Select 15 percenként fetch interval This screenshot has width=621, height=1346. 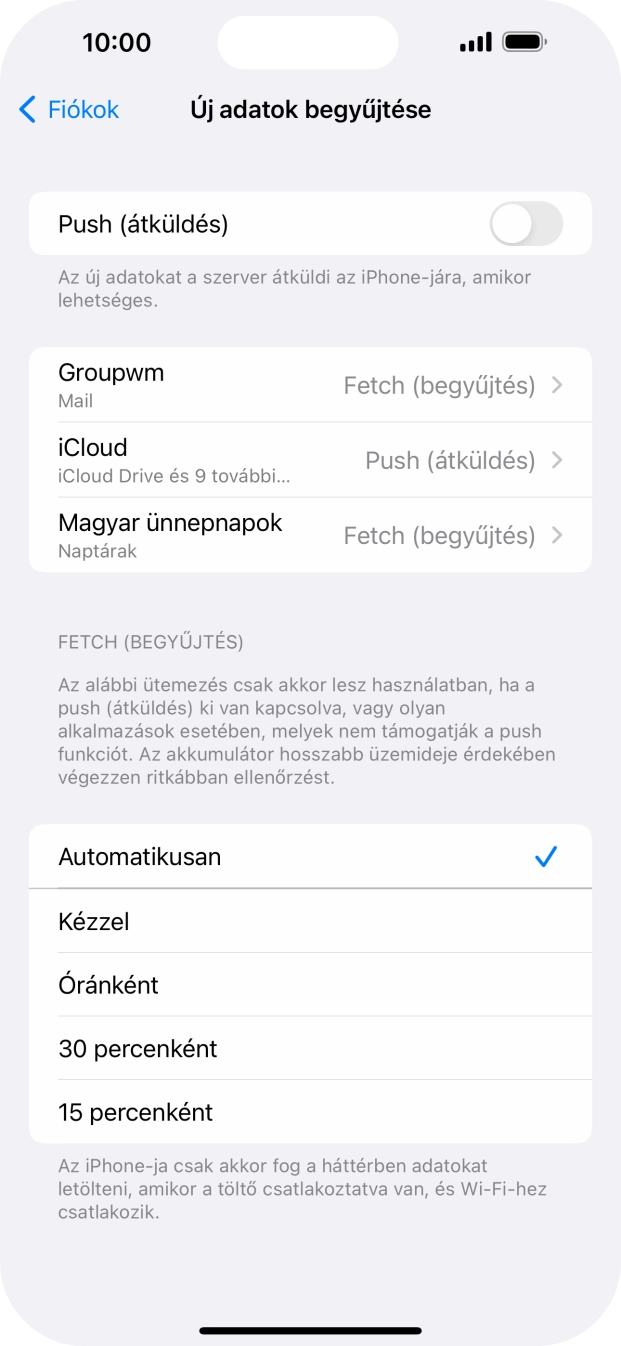pyautogui.click(x=310, y=1112)
